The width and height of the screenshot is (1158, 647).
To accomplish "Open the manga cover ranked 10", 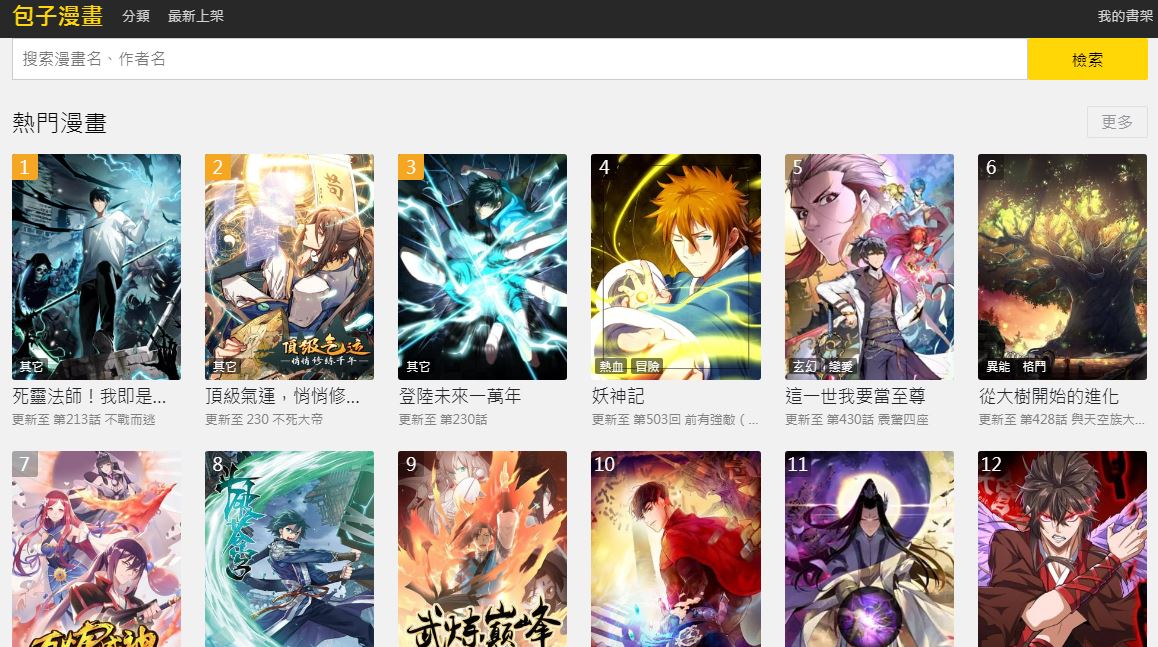I will coord(675,550).
